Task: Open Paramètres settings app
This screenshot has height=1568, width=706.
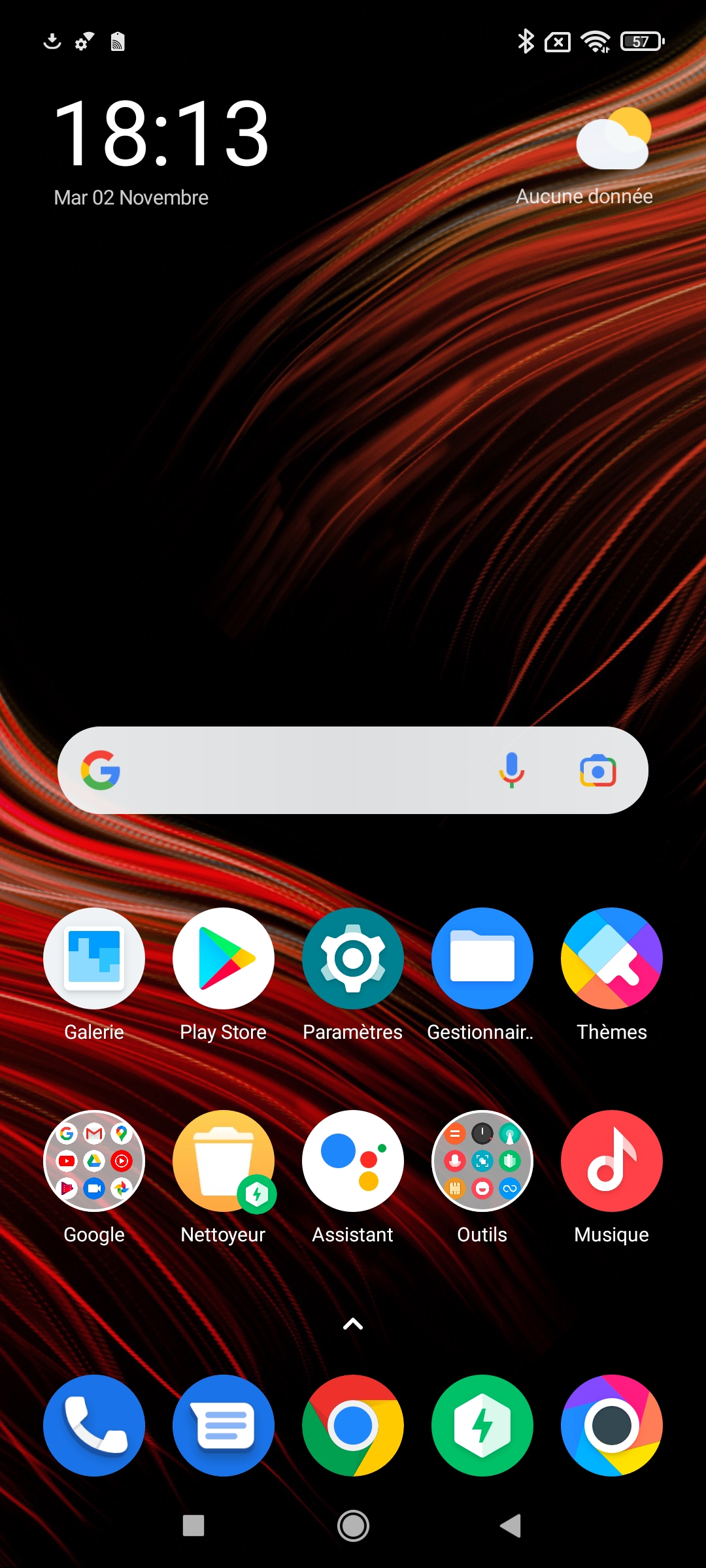Action: [x=353, y=958]
